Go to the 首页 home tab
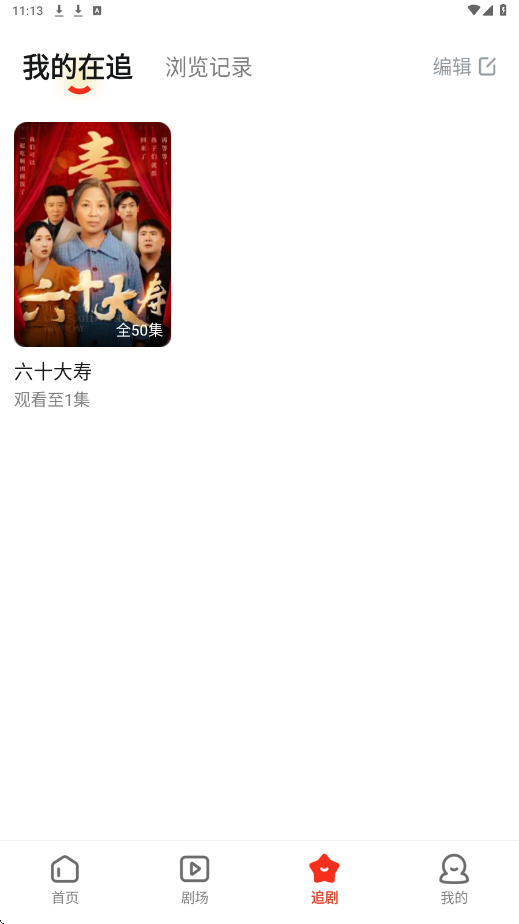The image size is (519, 924). tap(65, 880)
